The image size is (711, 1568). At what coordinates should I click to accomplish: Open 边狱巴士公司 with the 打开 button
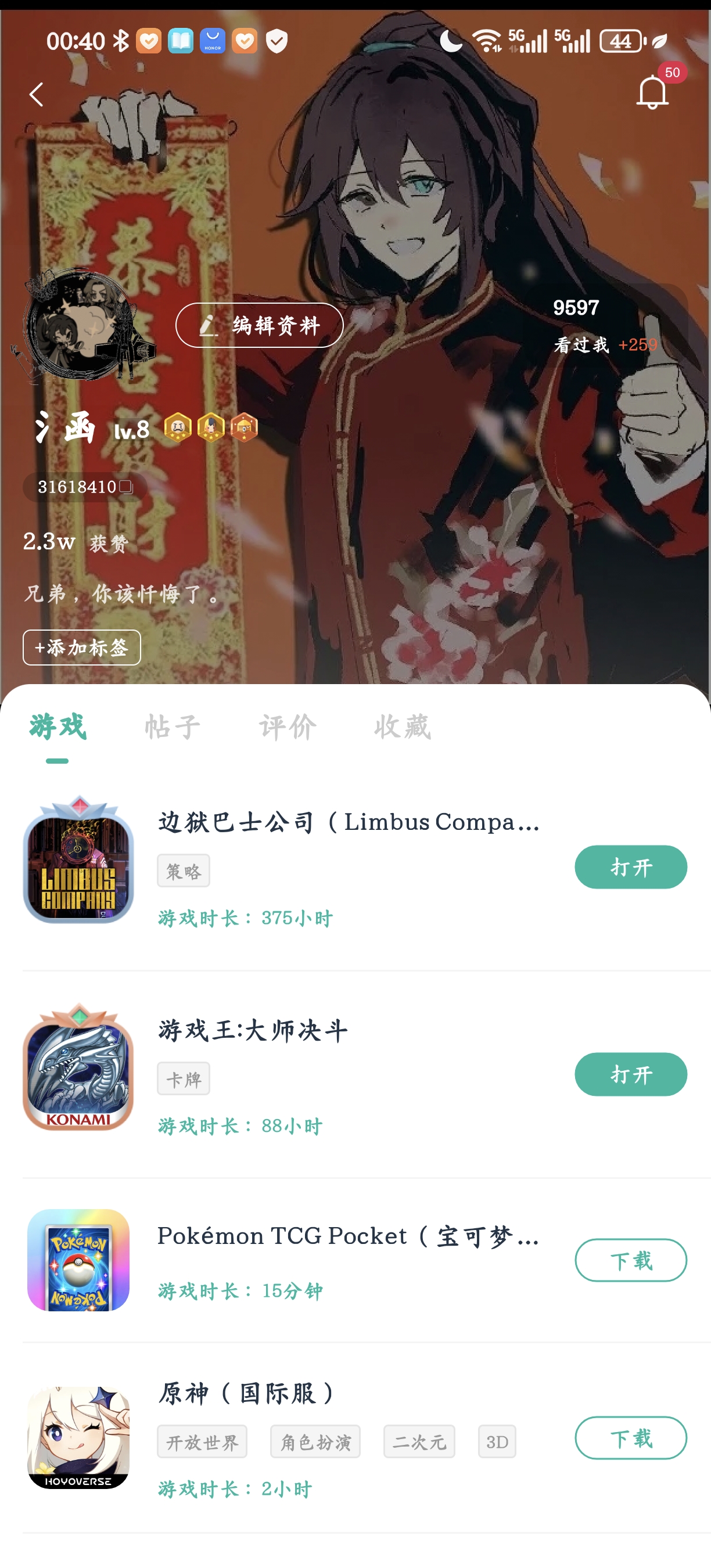(x=630, y=867)
